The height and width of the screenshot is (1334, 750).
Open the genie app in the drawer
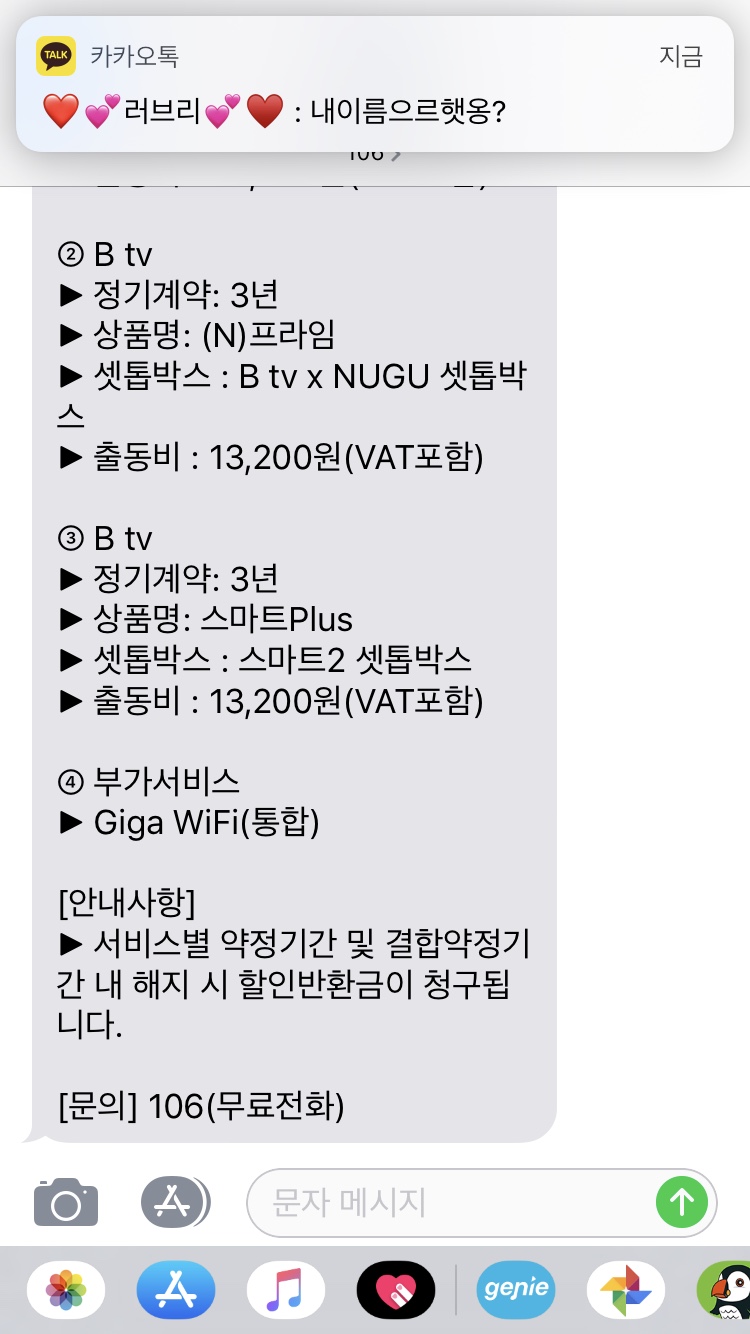tap(516, 1290)
